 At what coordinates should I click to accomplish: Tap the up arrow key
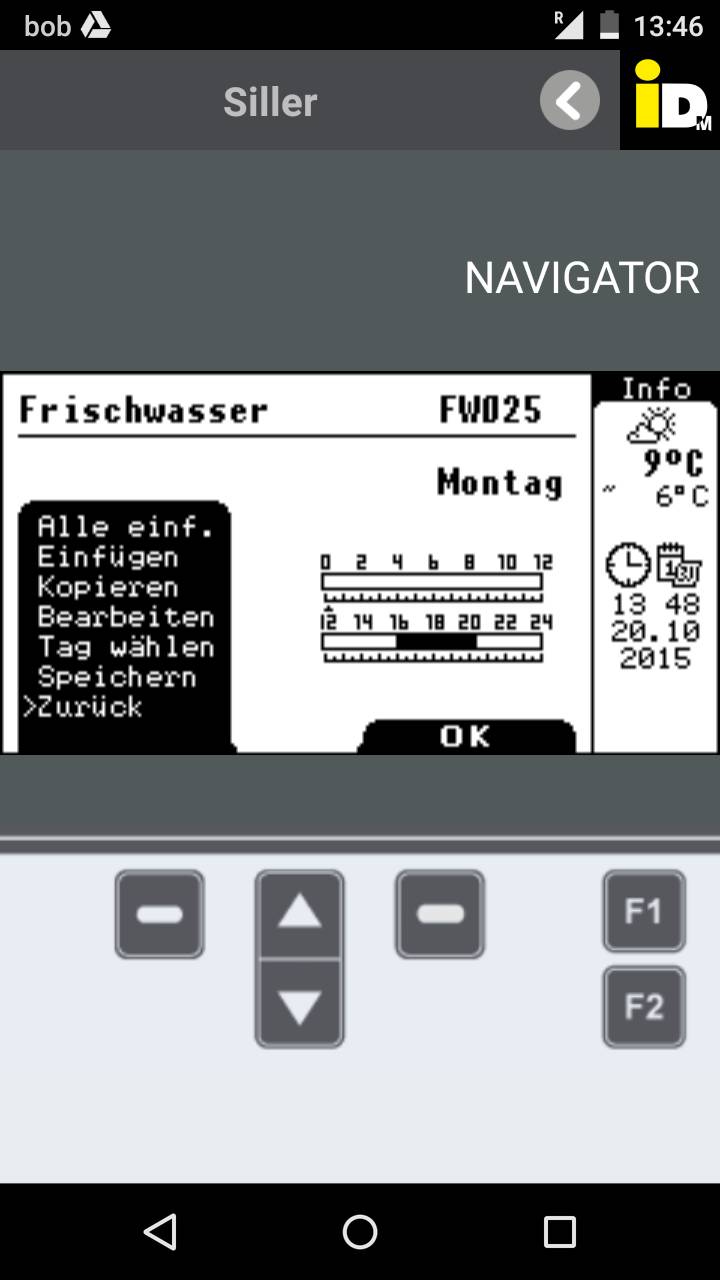[300, 914]
